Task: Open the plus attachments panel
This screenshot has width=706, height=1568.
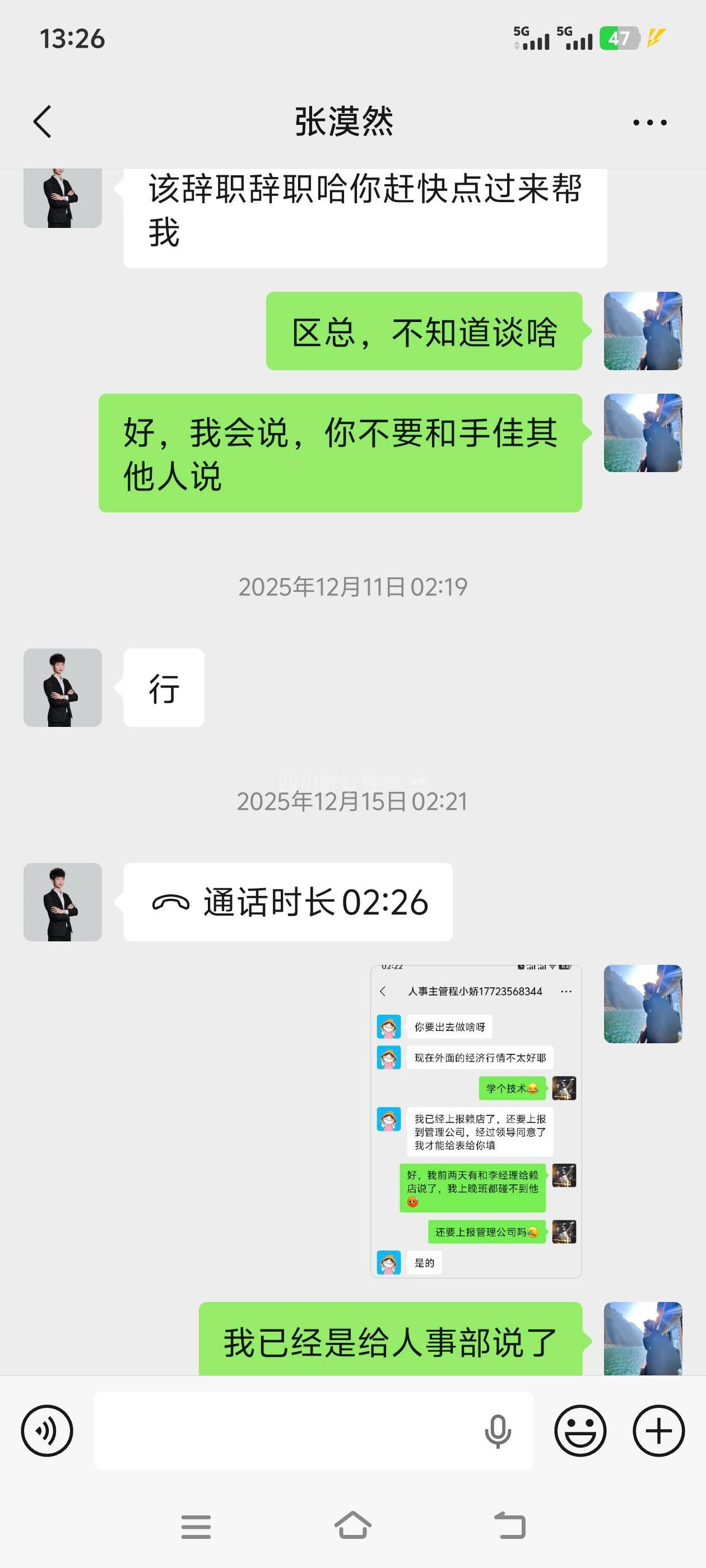Action: coord(658,1430)
